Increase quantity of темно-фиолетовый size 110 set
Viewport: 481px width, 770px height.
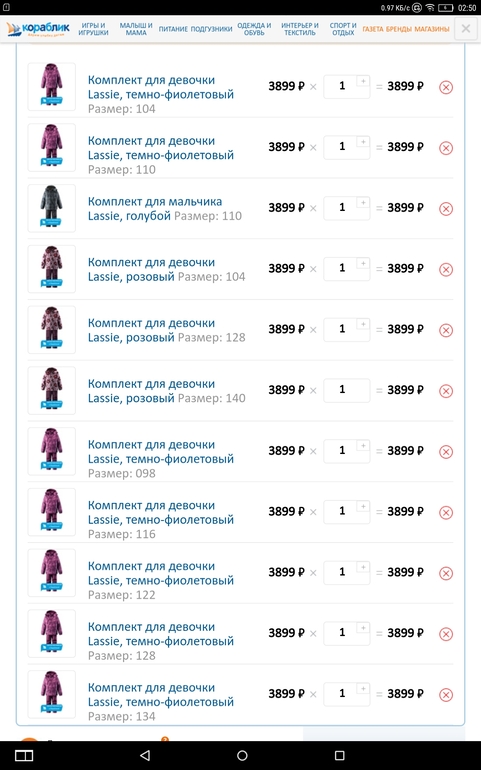[363, 142]
